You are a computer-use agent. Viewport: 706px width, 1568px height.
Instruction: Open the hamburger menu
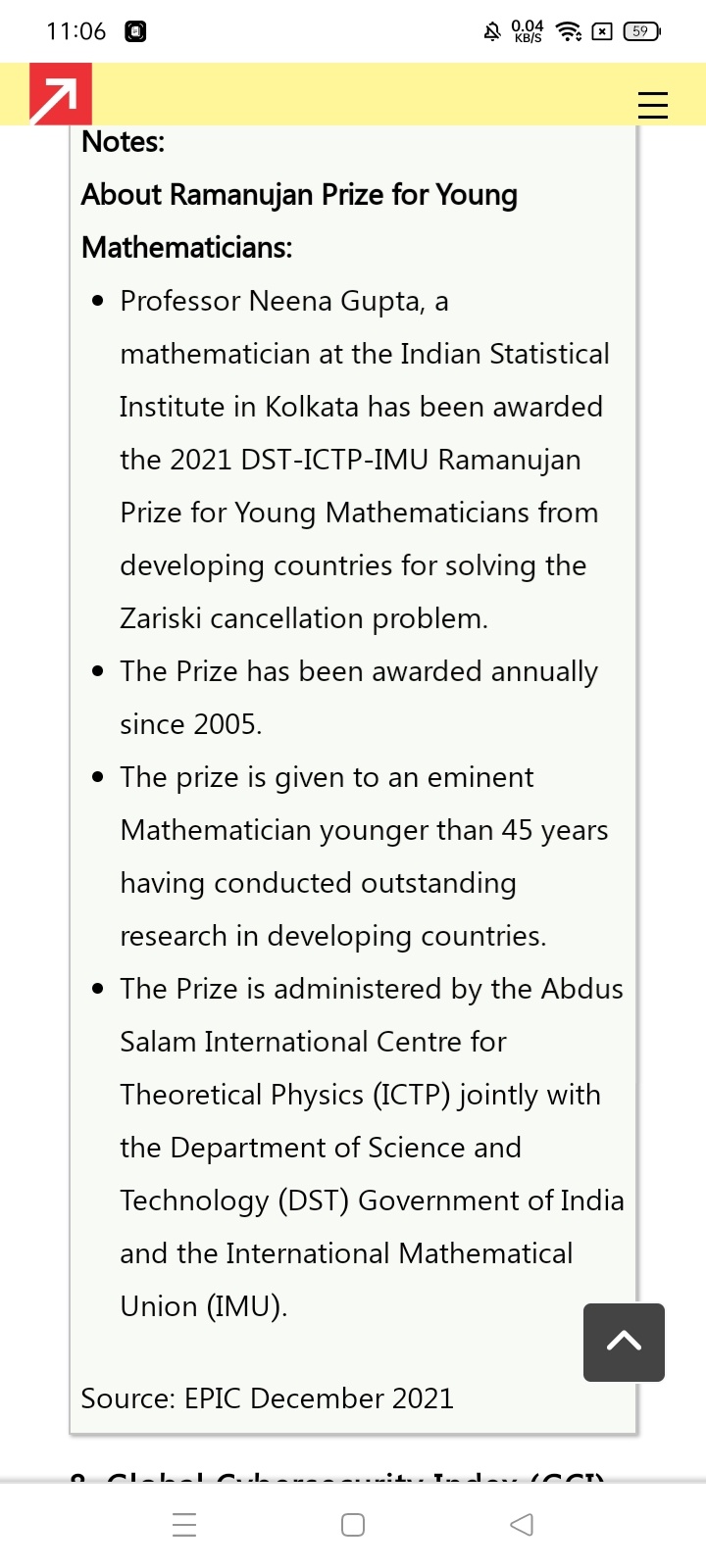coord(652,105)
